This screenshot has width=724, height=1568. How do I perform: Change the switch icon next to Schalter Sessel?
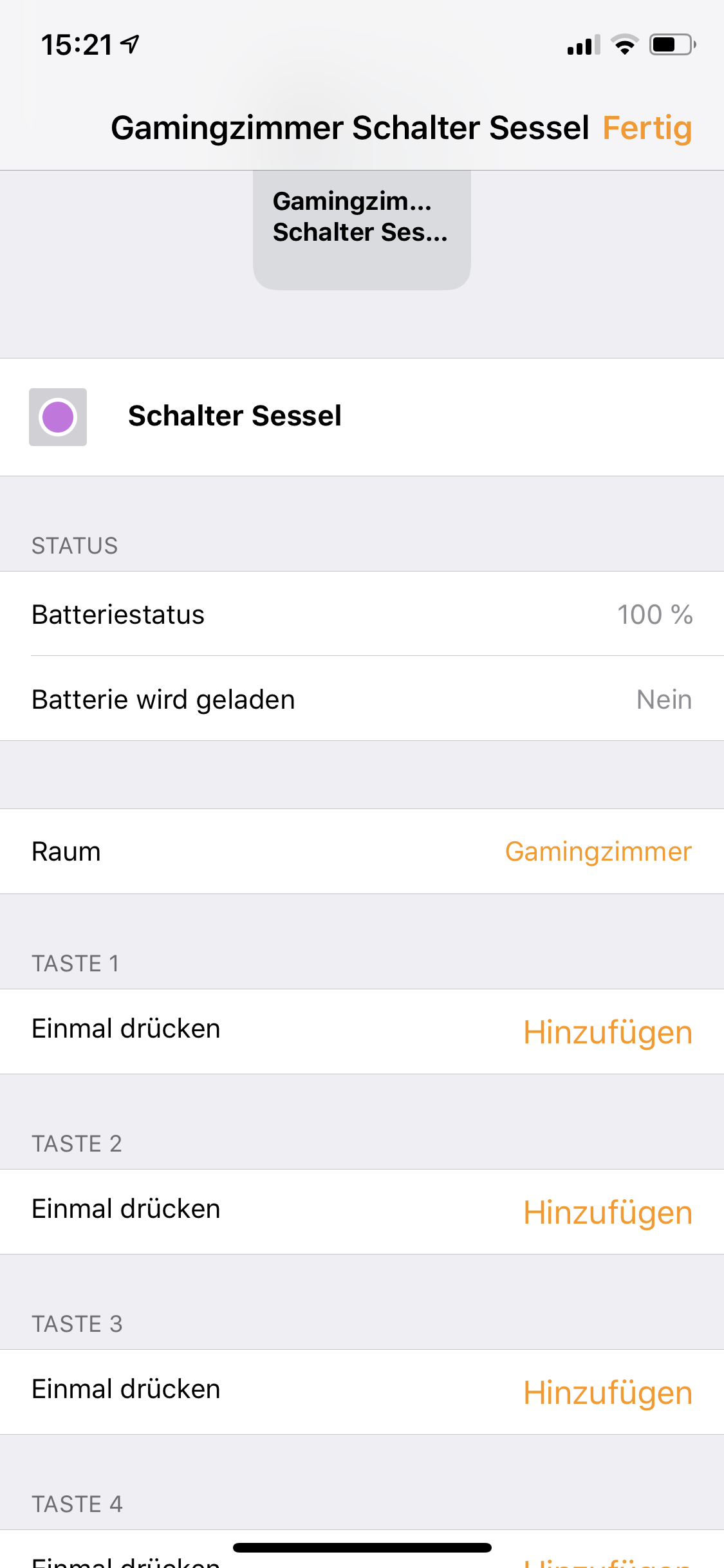(x=58, y=417)
